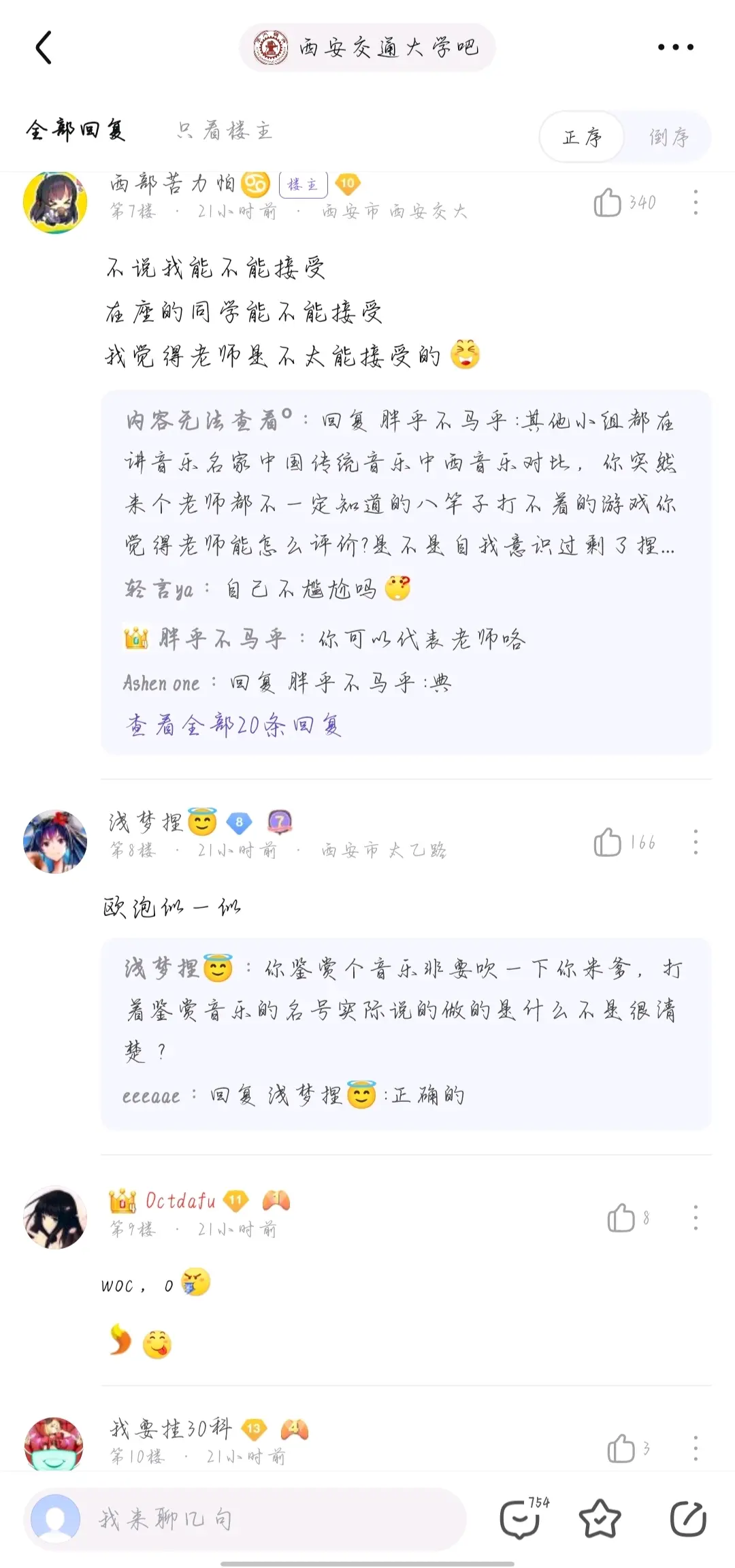Open the 西安交通大学吧 forum chip
This screenshot has height=1568, width=735.
tap(367, 48)
